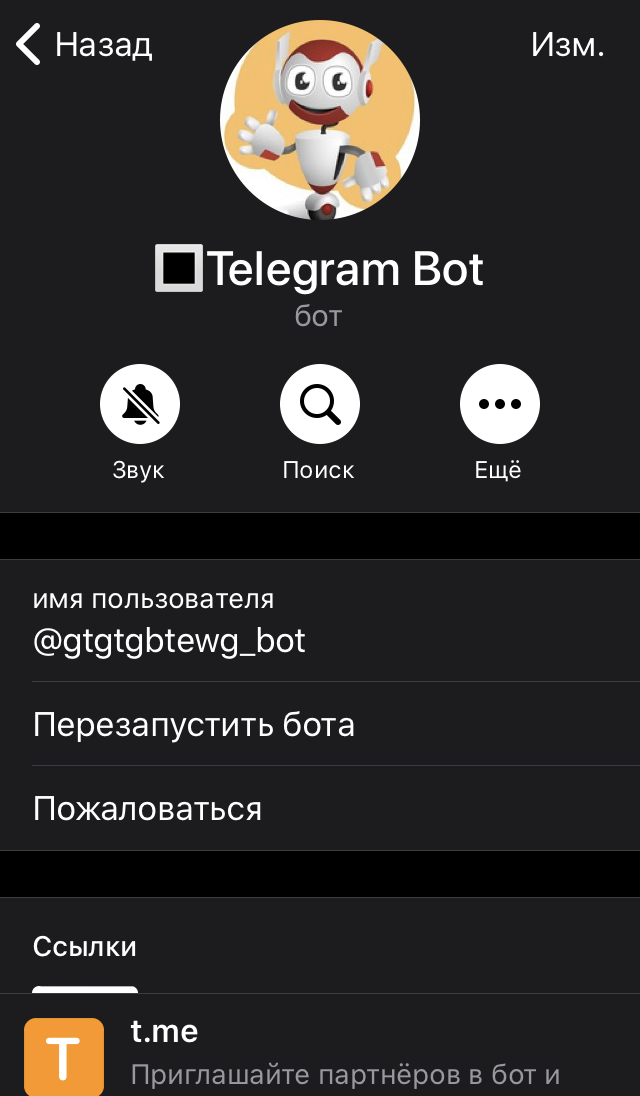
Task: Open the Ещё three-dot menu
Action: point(500,404)
